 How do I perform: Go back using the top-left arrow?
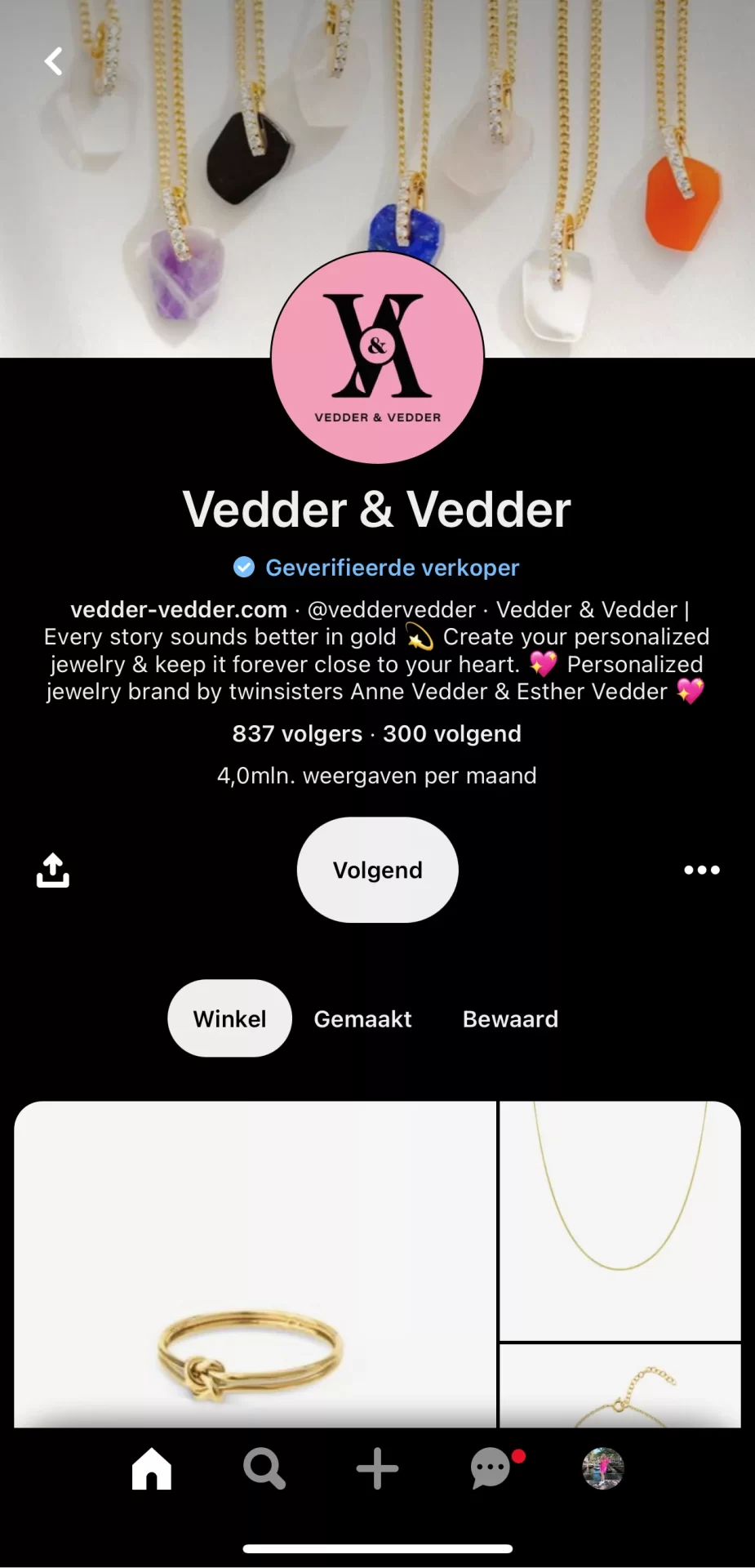[x=54, y=61]
